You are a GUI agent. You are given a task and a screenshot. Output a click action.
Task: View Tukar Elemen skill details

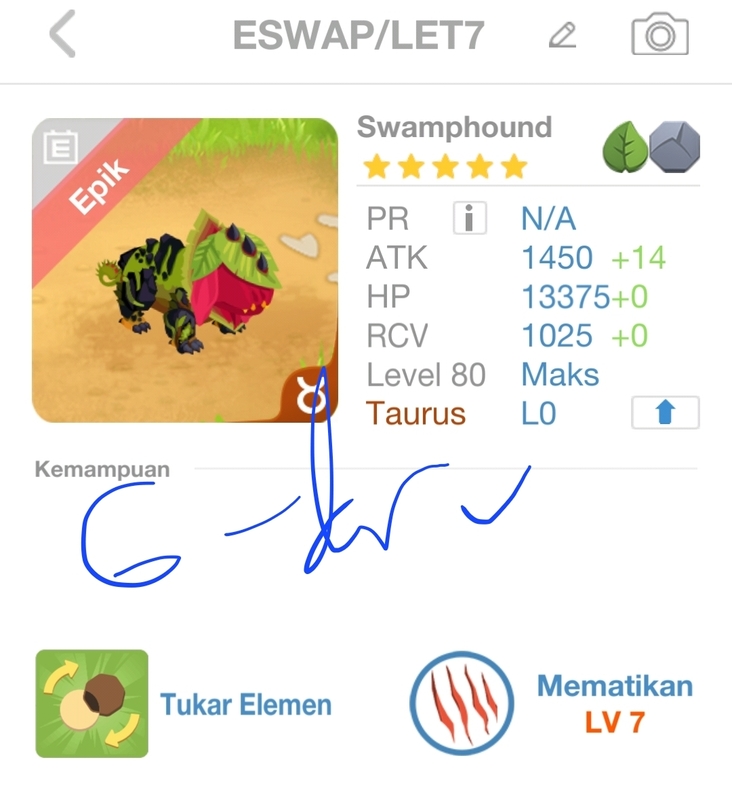92,703
